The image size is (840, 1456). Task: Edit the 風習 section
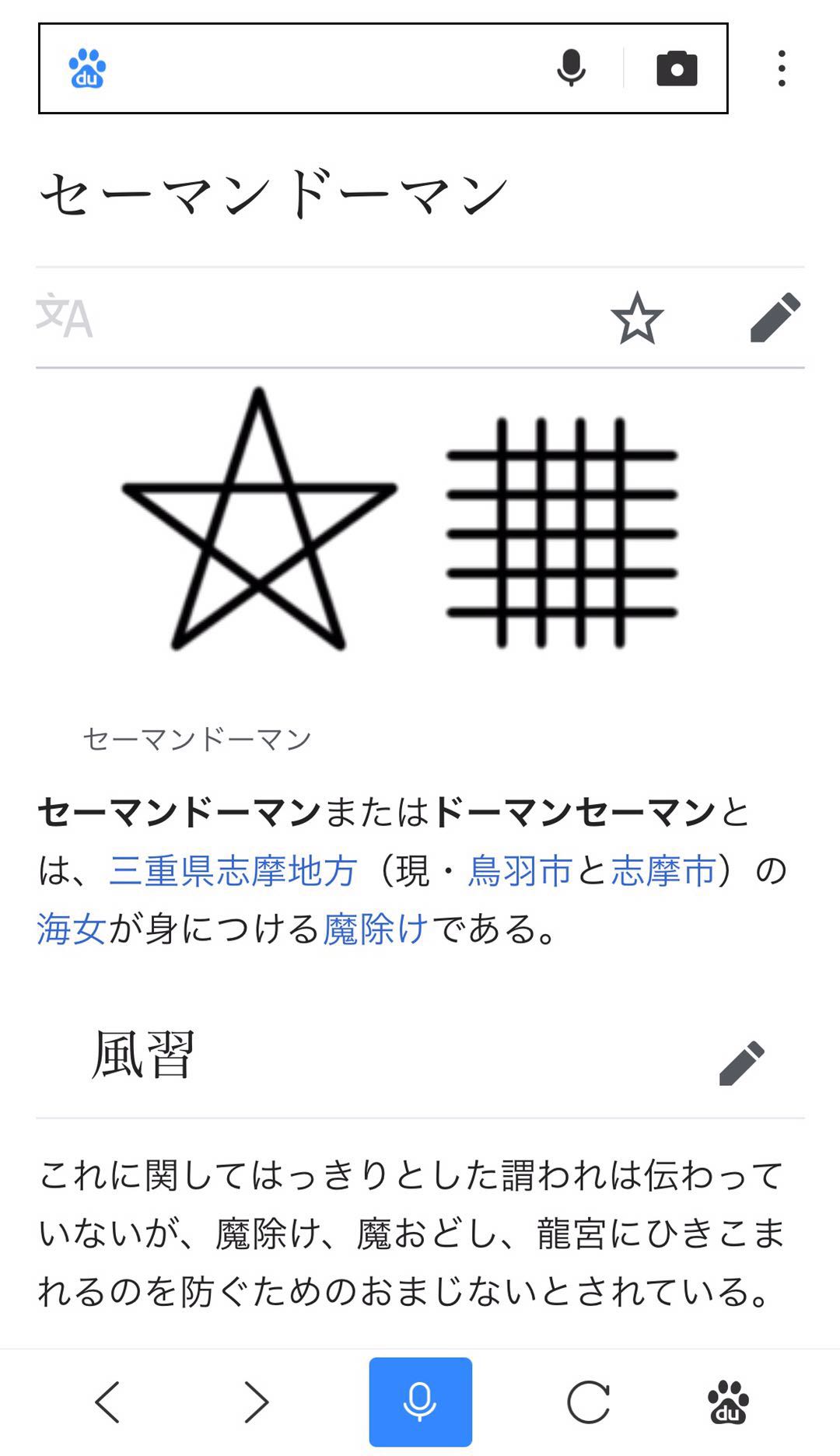tap(742, 1062)
